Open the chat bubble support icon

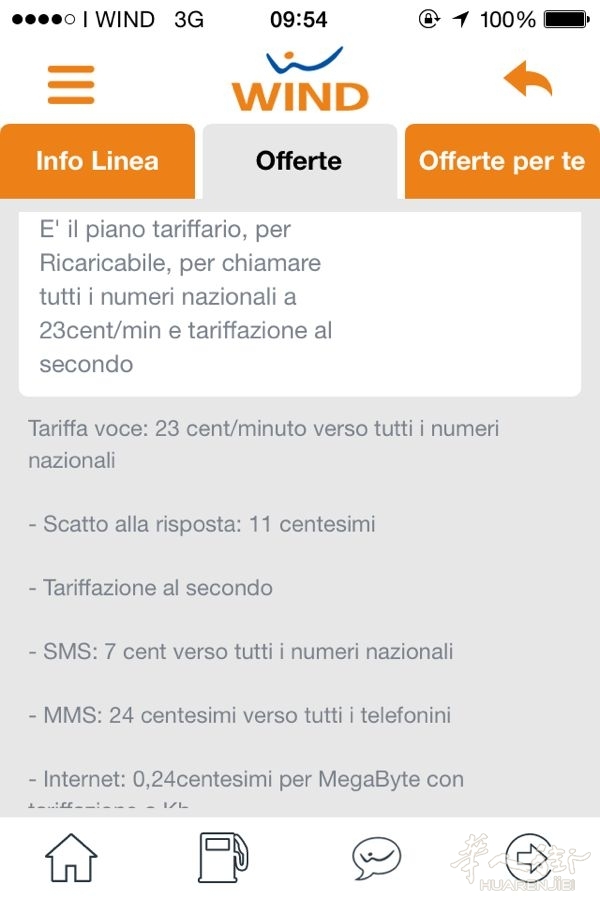[376, 857]
